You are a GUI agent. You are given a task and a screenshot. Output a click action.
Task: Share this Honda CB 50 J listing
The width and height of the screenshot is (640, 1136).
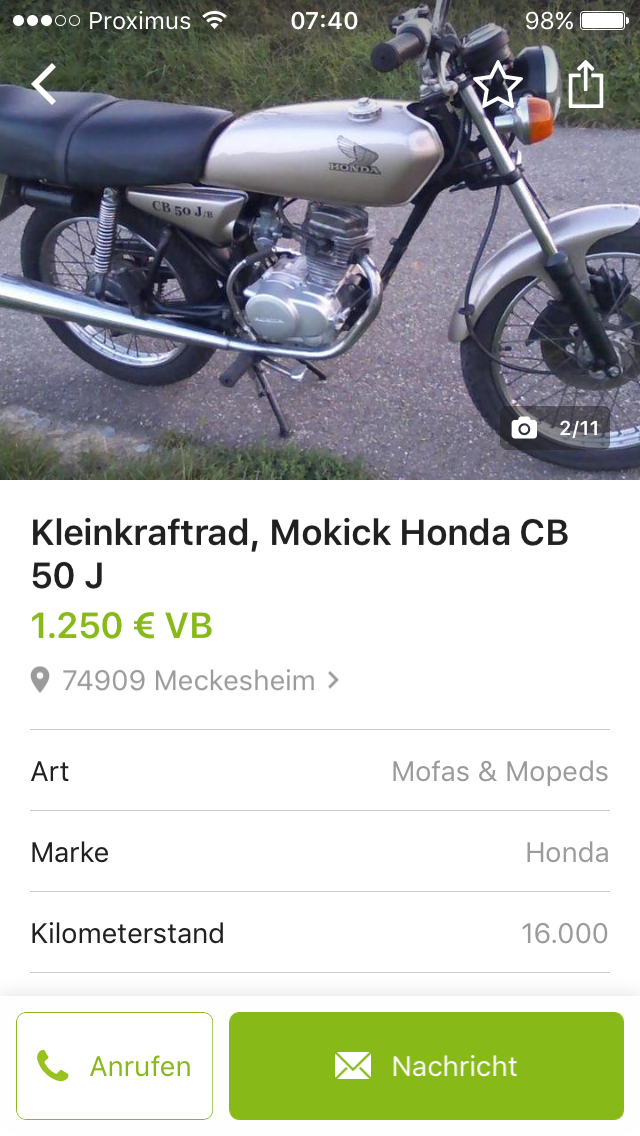(x=586, y=85)
